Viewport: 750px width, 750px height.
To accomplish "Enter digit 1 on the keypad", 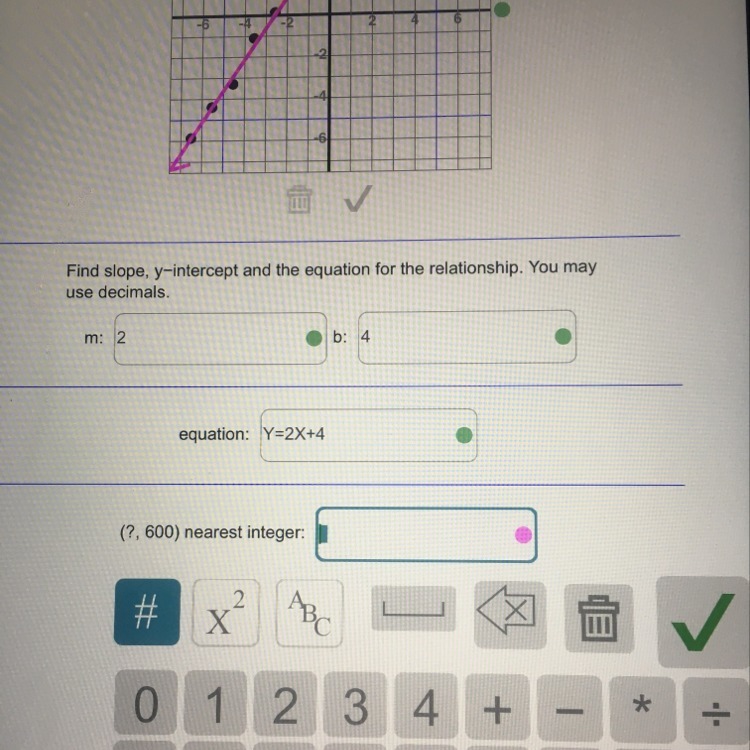I will click(x=216, y=706).
